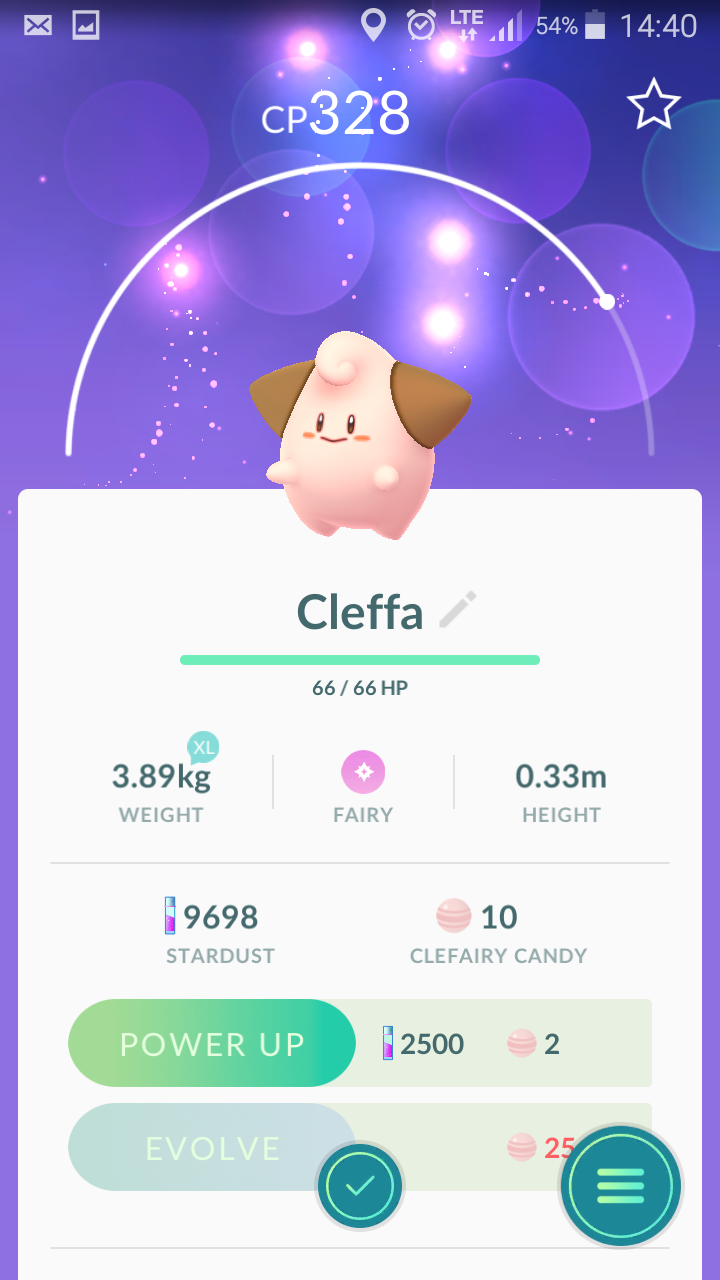Image resolution: width=720 pixels, height=1280 pixels.
Task: Tap the POWER UP button
Action: [x=212, y=1044]
